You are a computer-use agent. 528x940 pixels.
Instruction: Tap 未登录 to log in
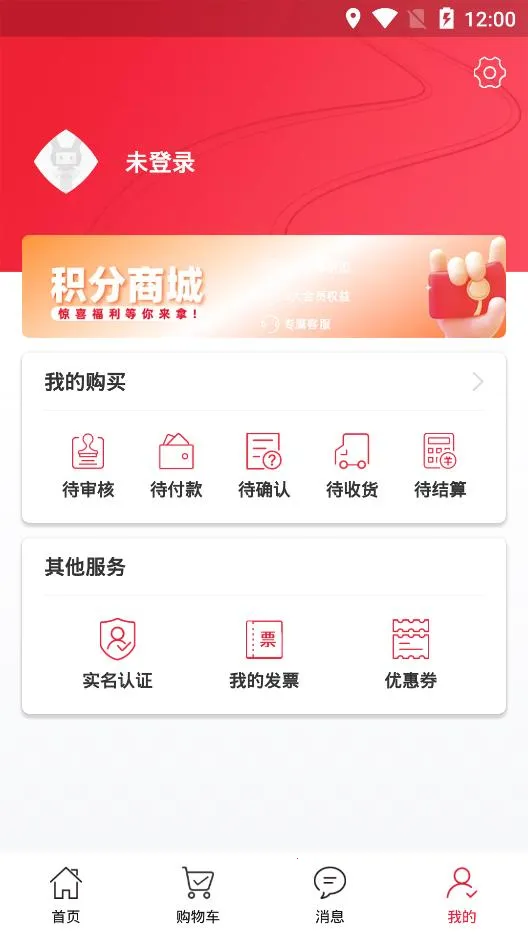click(x=160, y=162)
